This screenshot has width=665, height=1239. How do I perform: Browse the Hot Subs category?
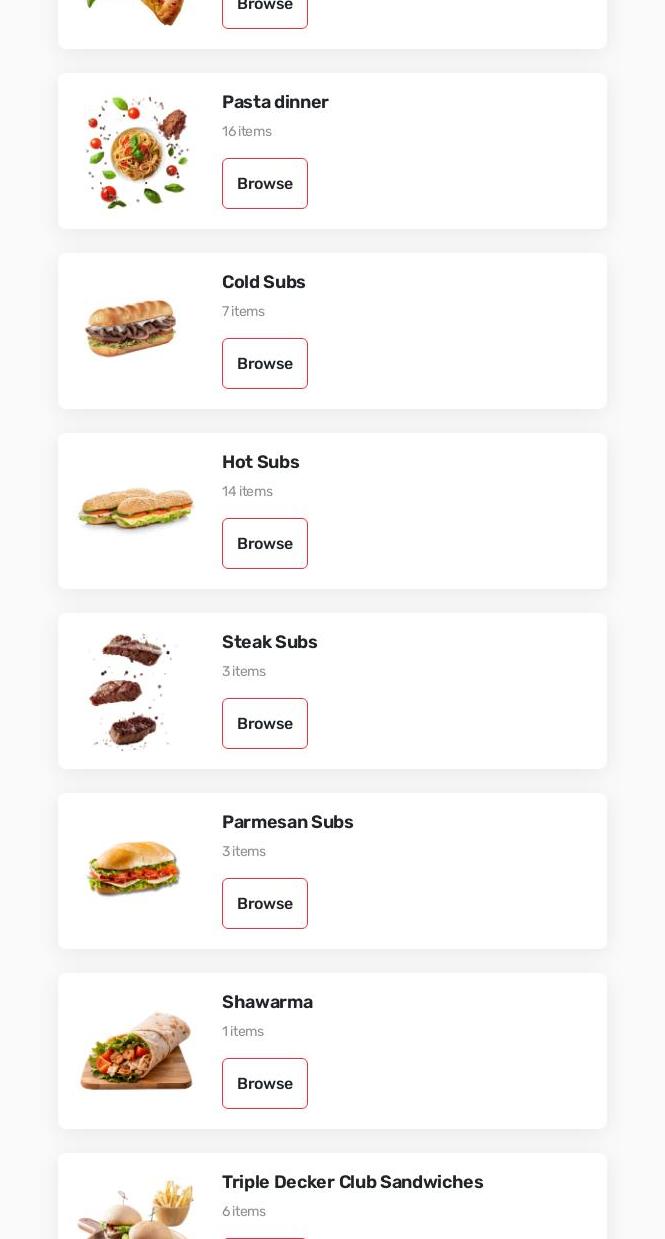(265, 543)
